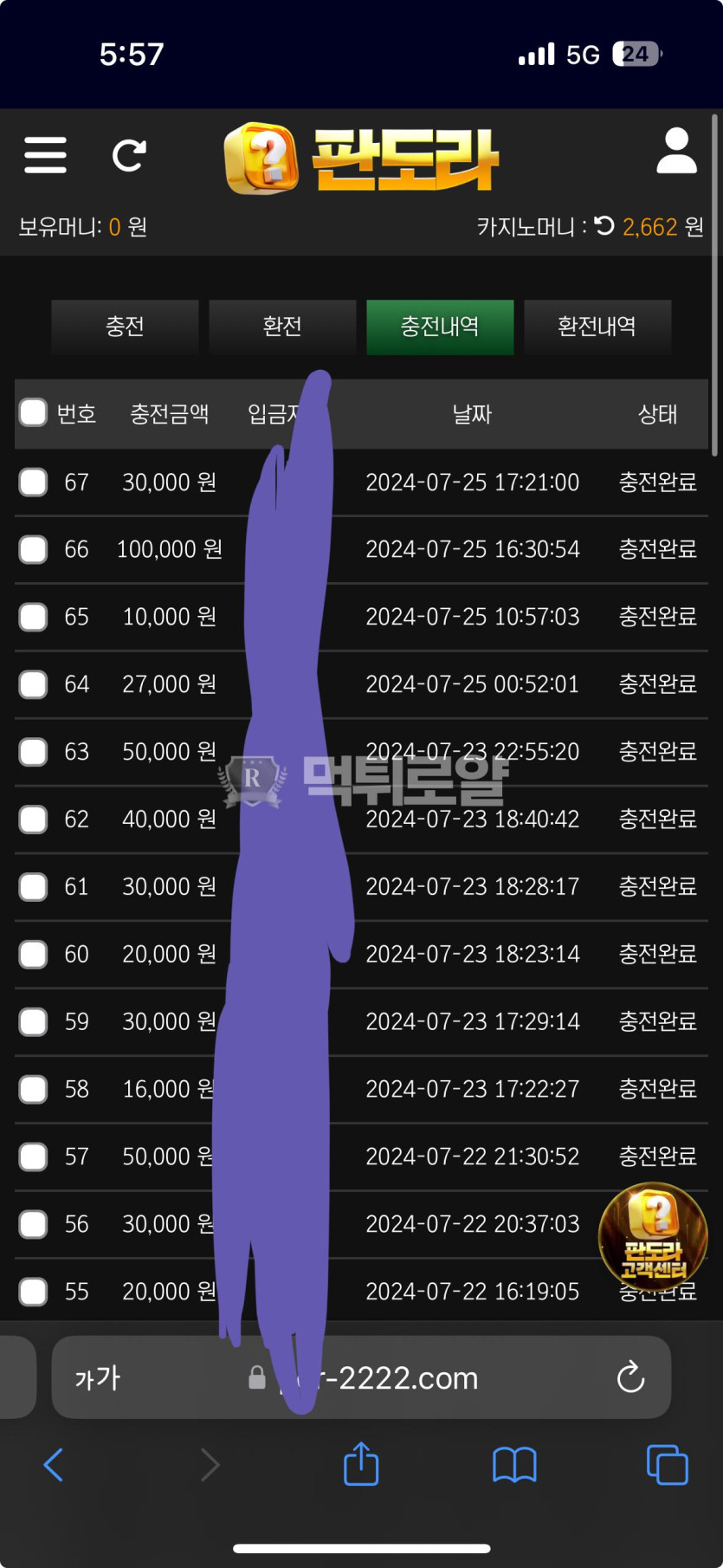Screen dimensions: 723x1568
Task: Tick the checkbox for entry 67
Action: click(x=33, y=482)
